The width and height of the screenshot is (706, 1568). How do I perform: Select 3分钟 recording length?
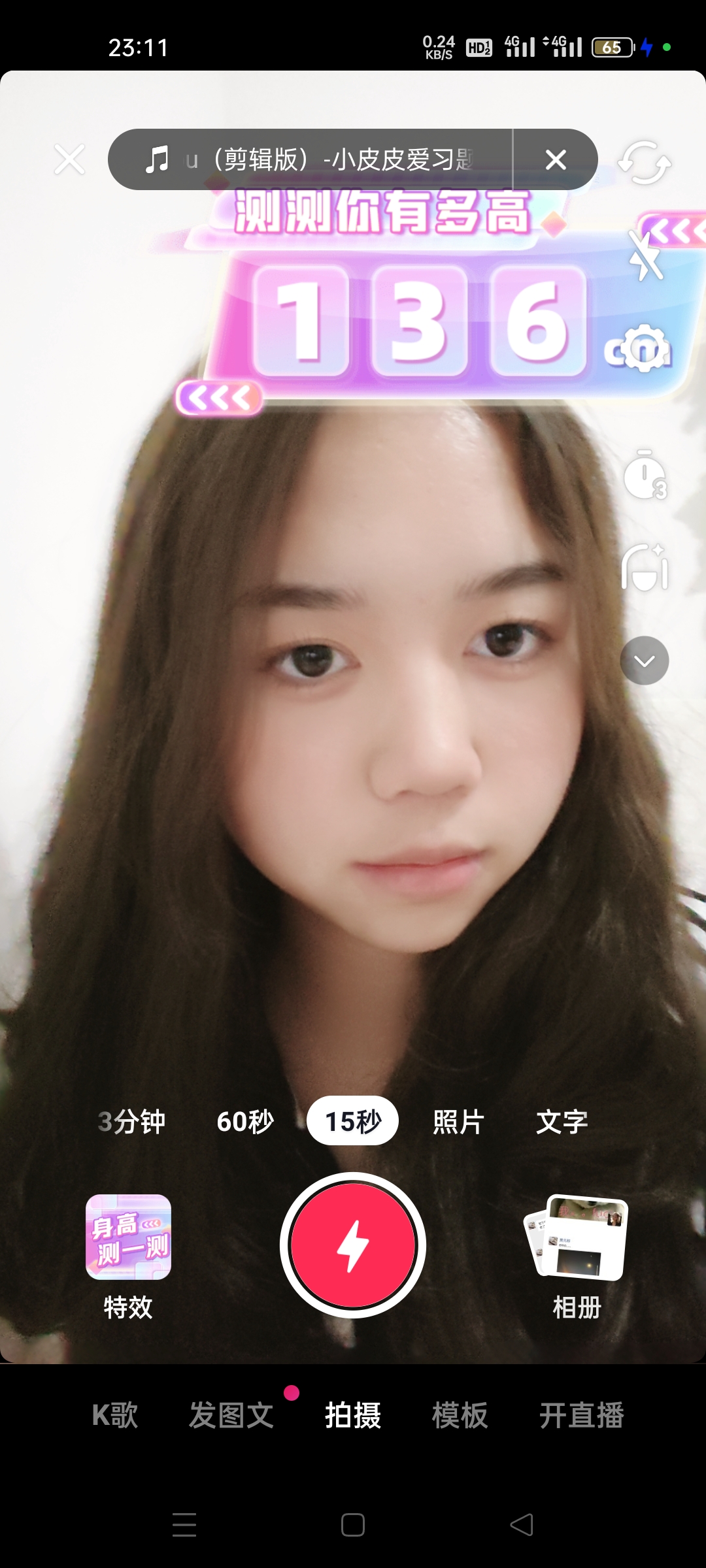click(132, 1121)
